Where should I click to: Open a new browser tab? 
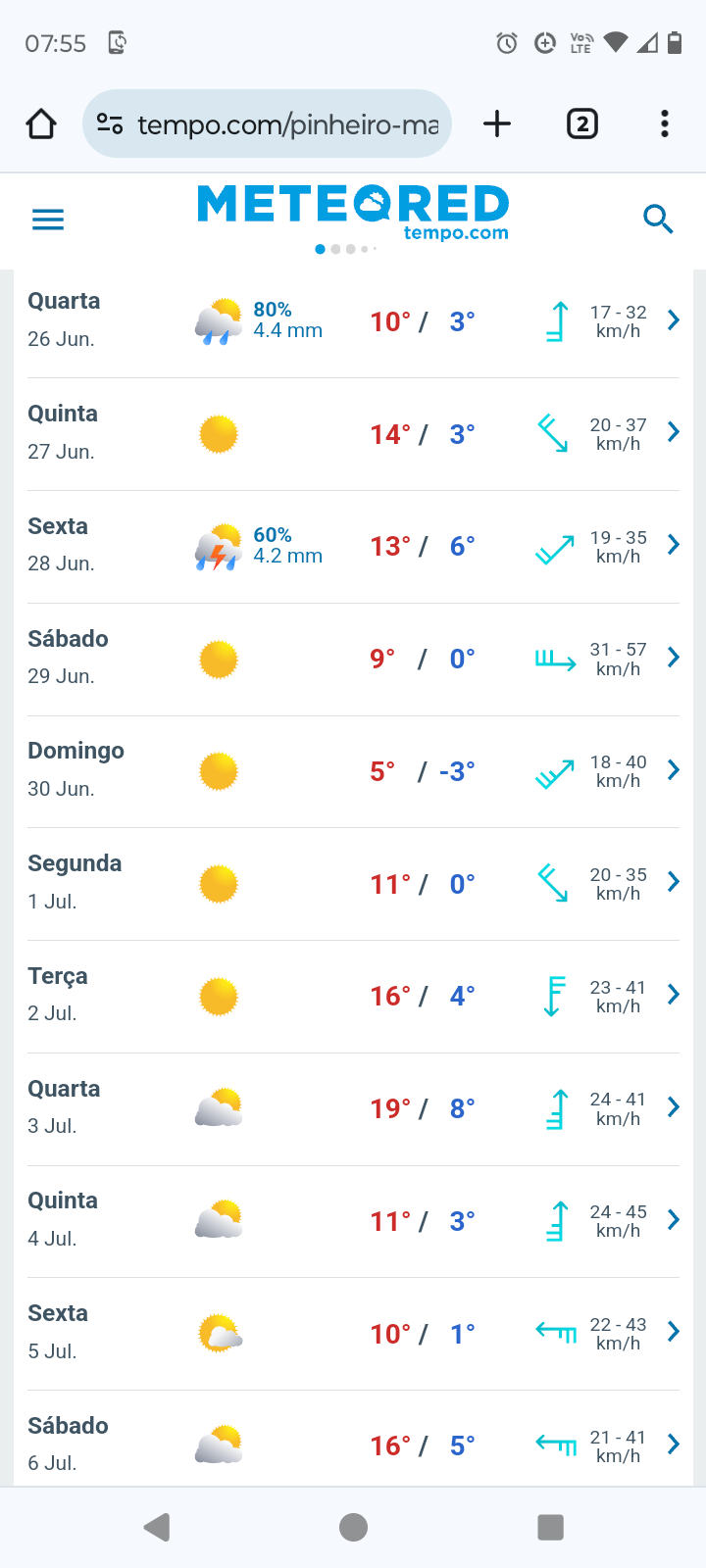click(497, 123)
